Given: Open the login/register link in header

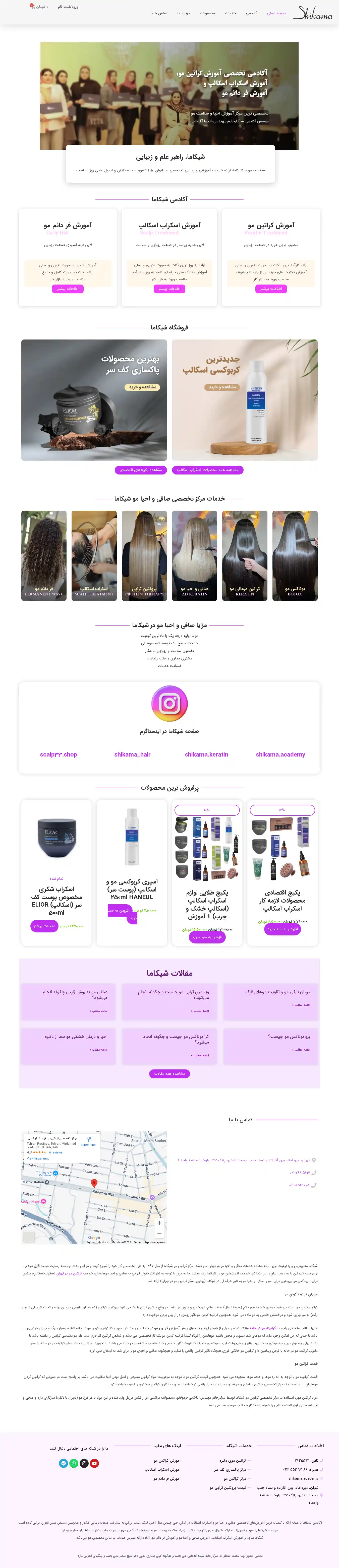Looking at the screenshot, I should (68, 7).
